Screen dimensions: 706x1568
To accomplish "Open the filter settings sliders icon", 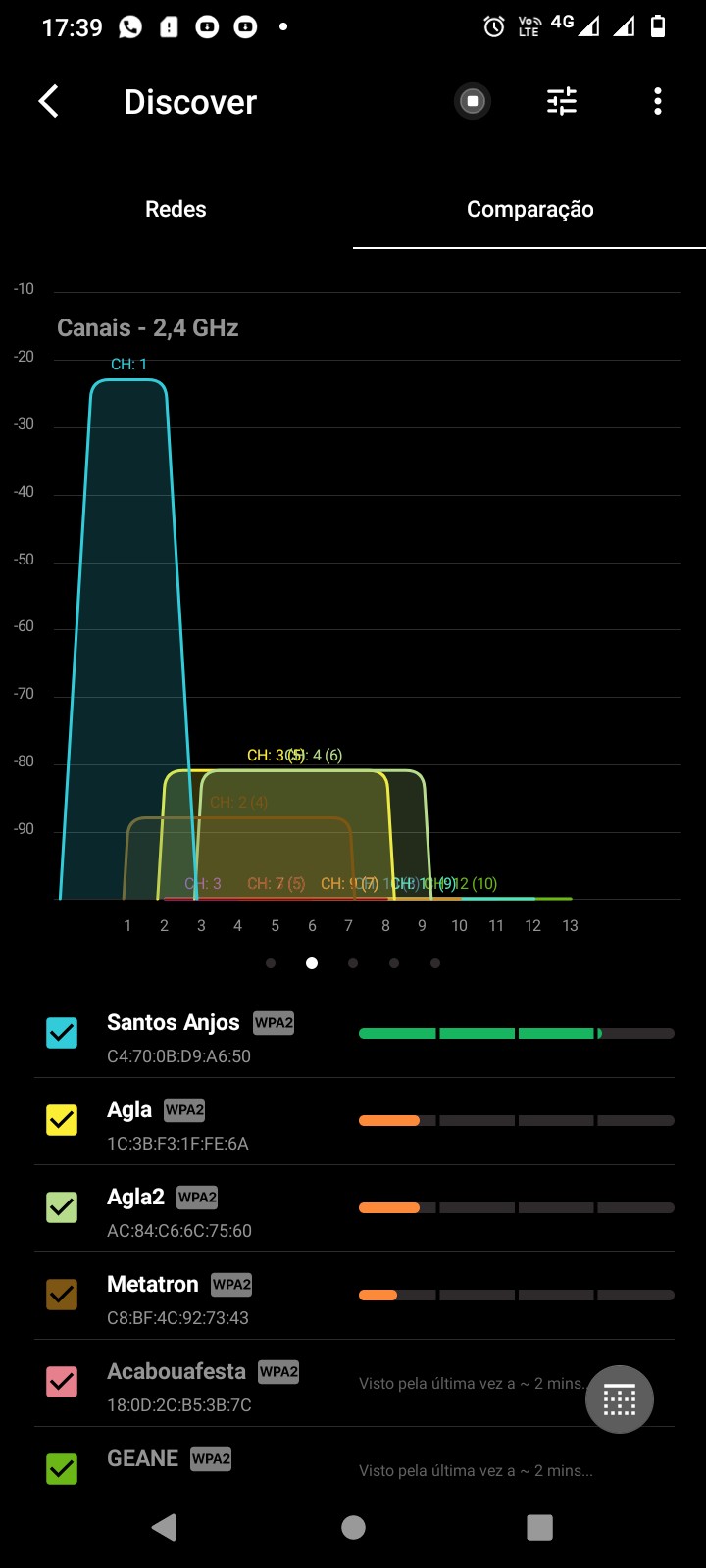I will pyautogui.click(x=562, y=101).
